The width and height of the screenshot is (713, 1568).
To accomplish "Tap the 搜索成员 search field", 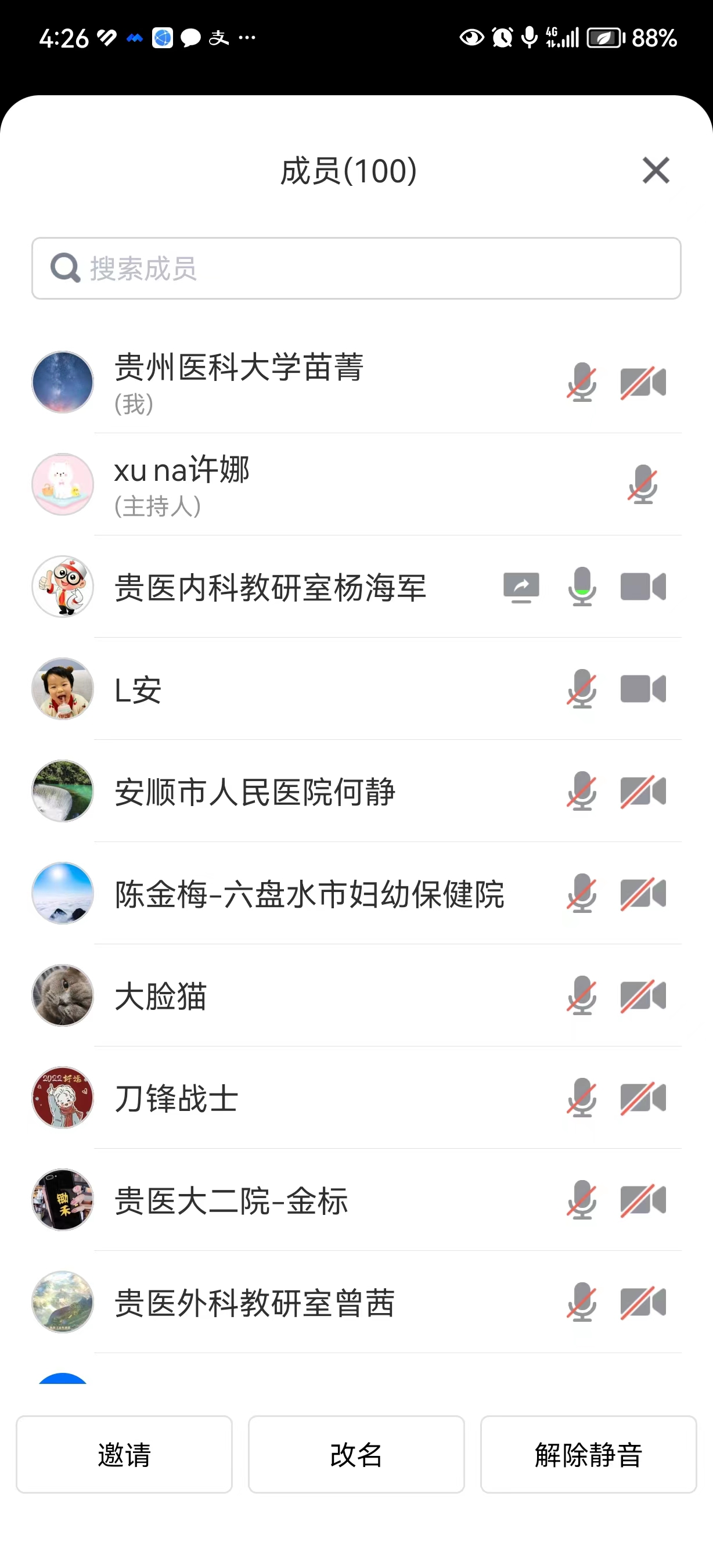I will click(356, 268).
